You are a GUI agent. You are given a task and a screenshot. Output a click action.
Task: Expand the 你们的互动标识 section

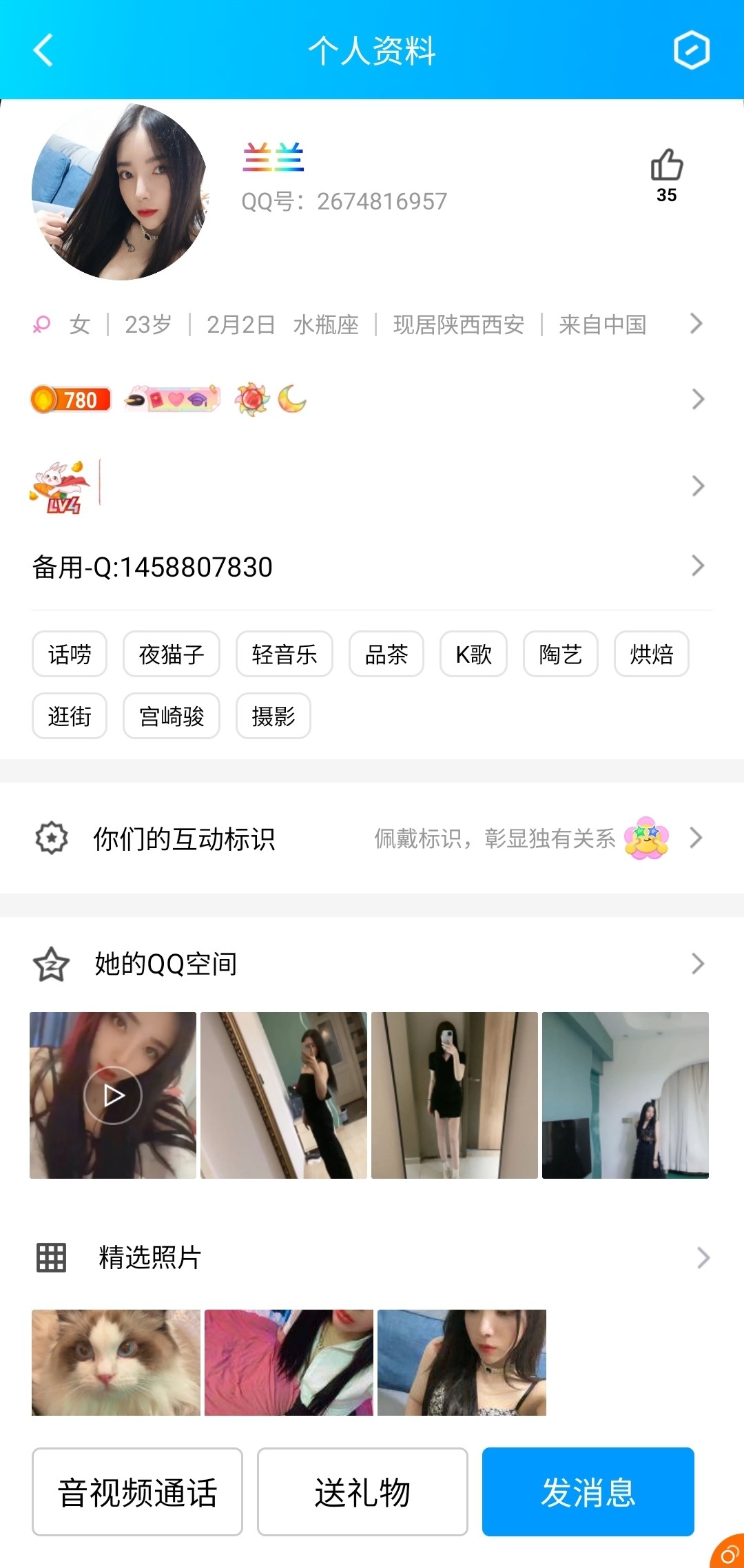696,839
